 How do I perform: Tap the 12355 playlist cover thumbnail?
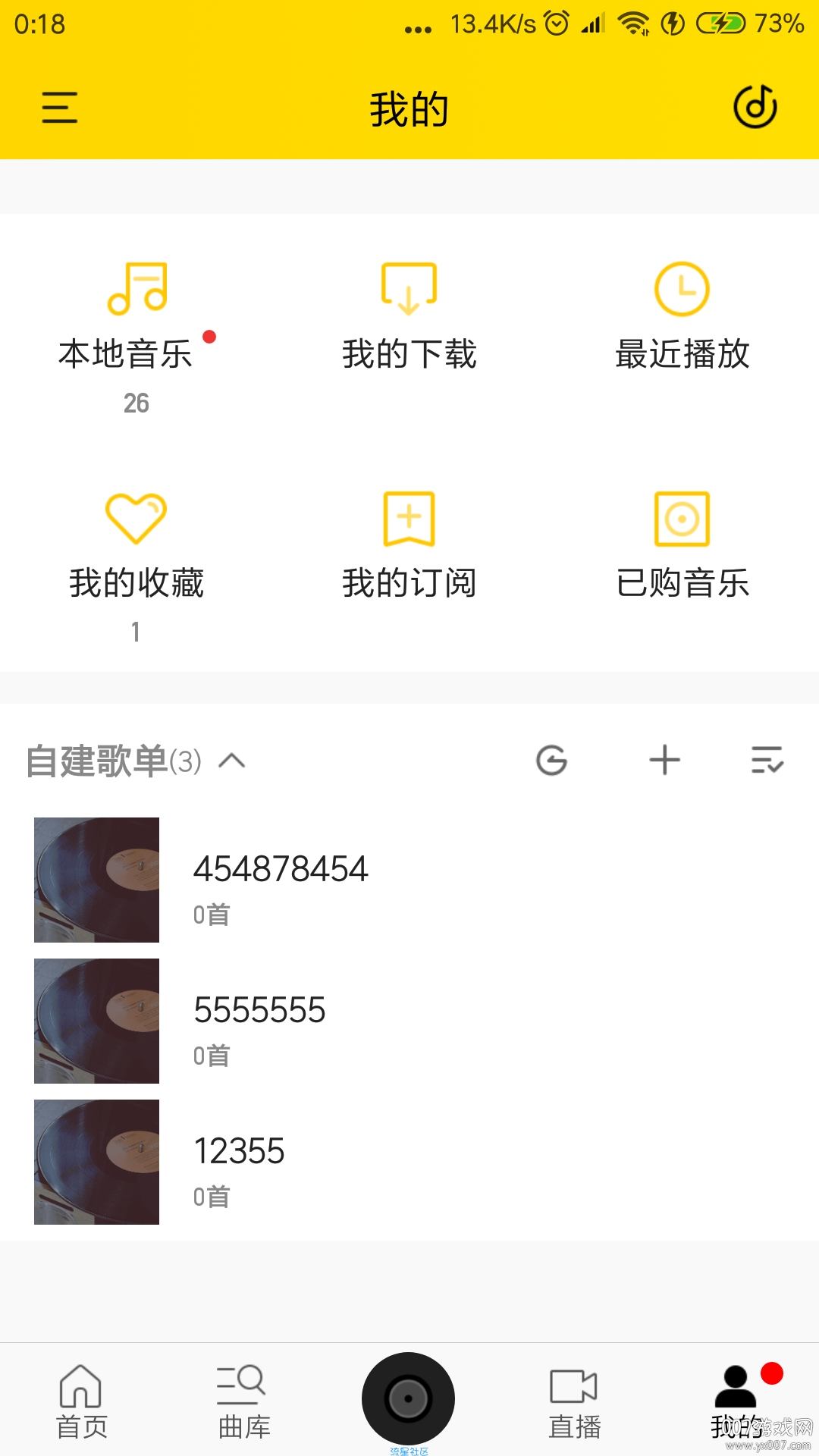tap(96, 1162)
